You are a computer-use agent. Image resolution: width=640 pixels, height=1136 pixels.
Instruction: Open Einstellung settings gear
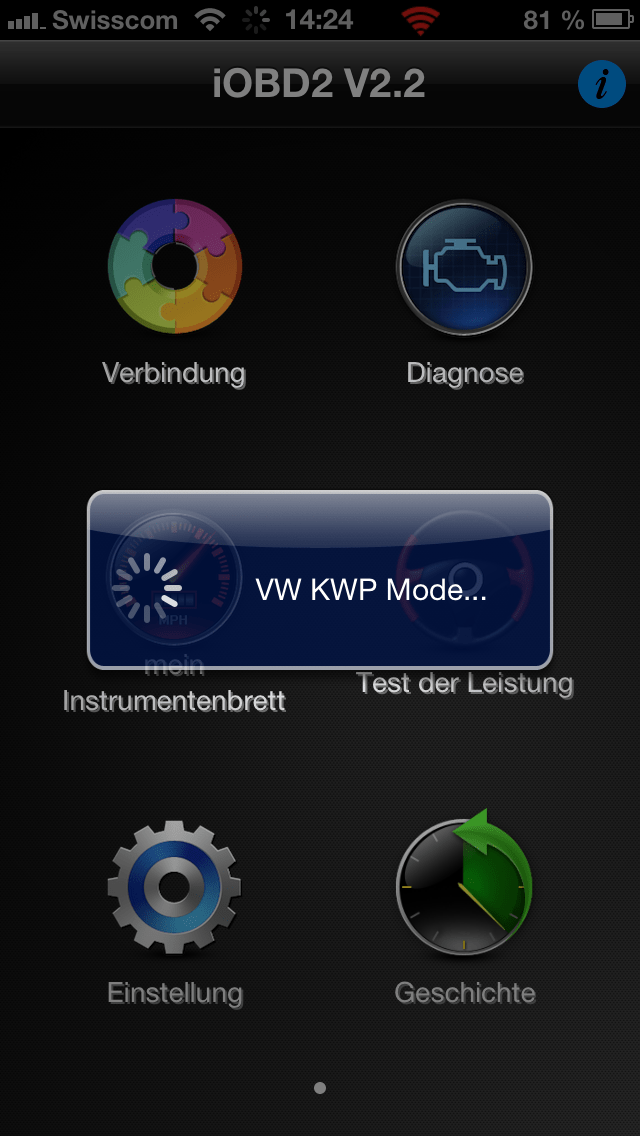tap(174, 887)
